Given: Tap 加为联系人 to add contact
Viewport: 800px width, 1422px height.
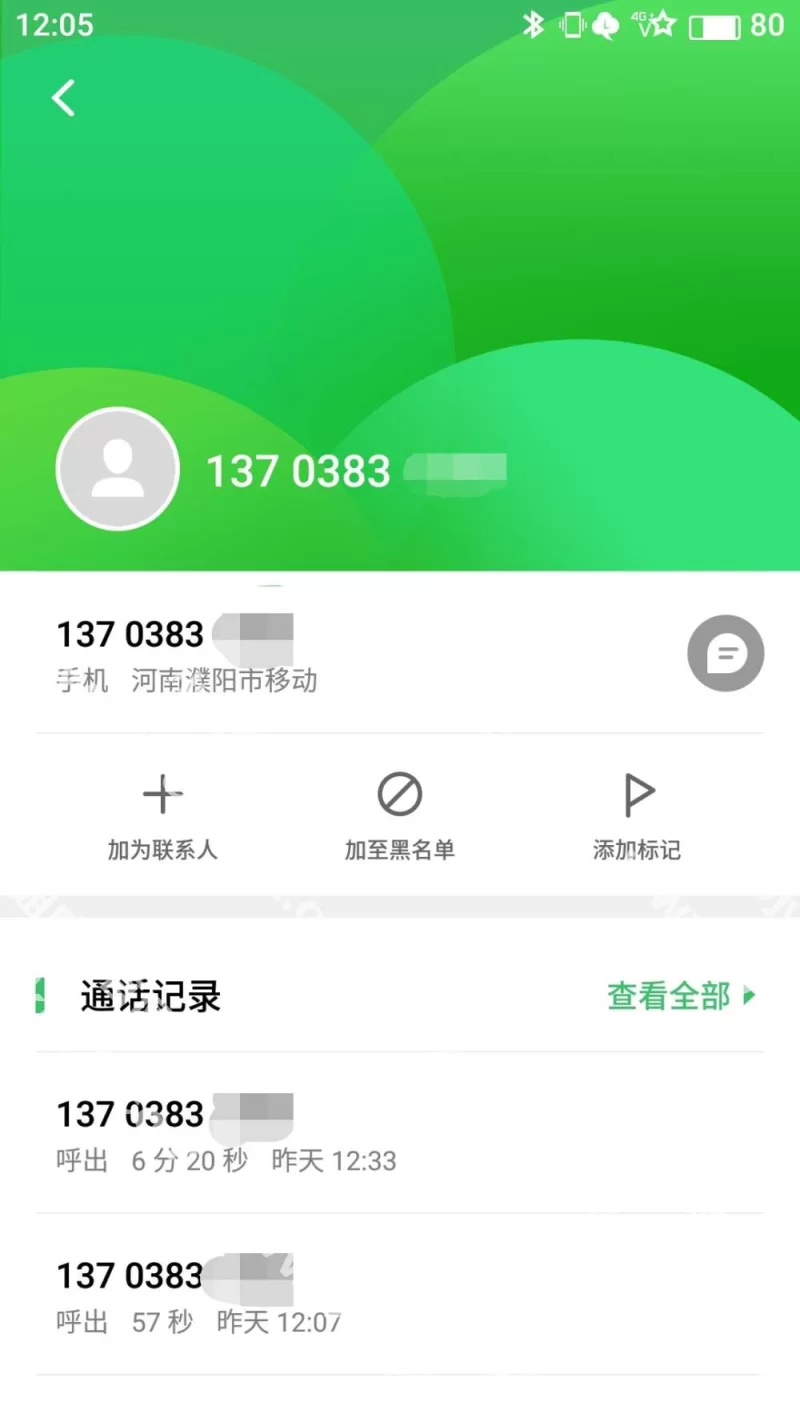Looking at the screenshot, I should tap(162, 818).
